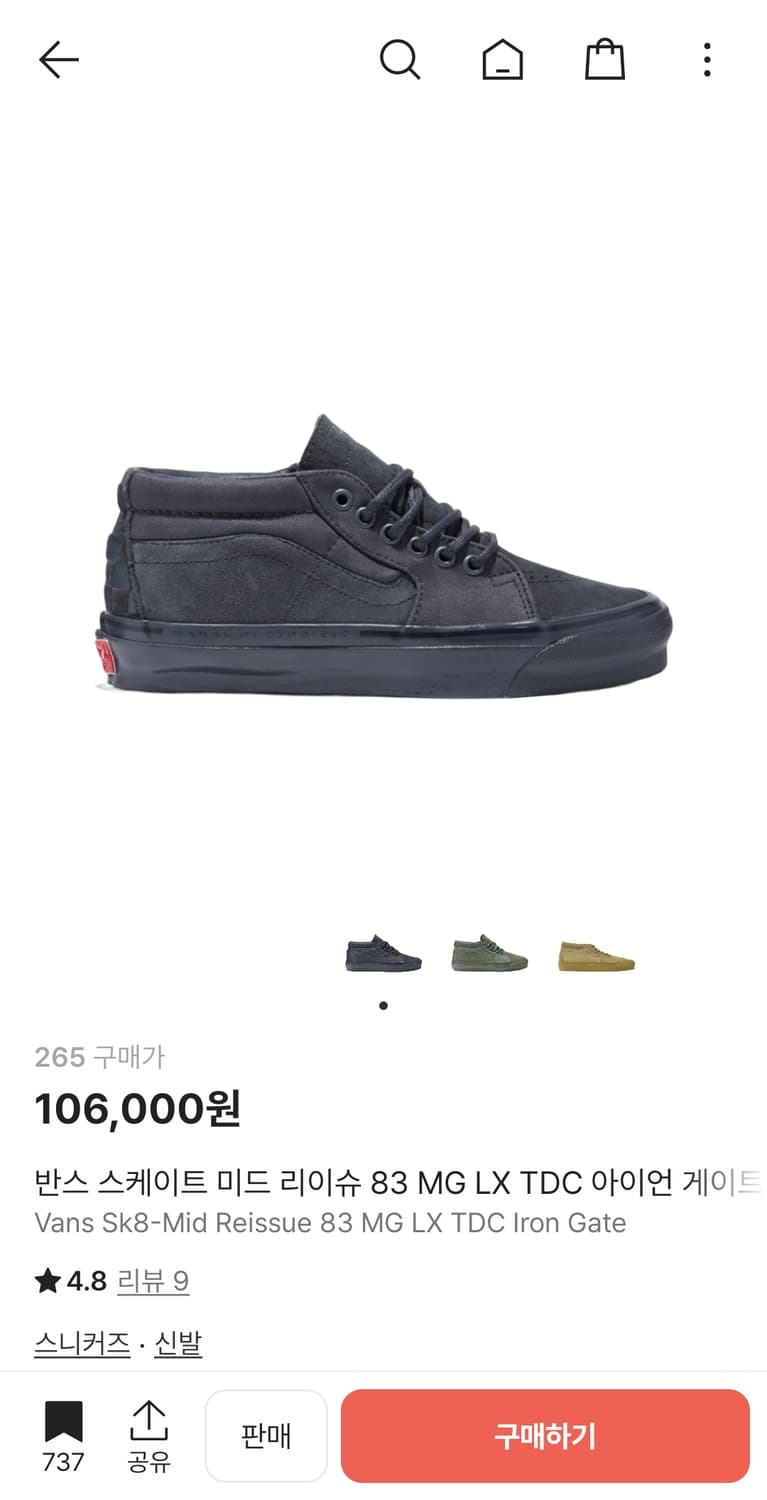Tap the 구매하기 purchase button
Viewport: 767px width, 1500px height.
(x=545, y=1435)
